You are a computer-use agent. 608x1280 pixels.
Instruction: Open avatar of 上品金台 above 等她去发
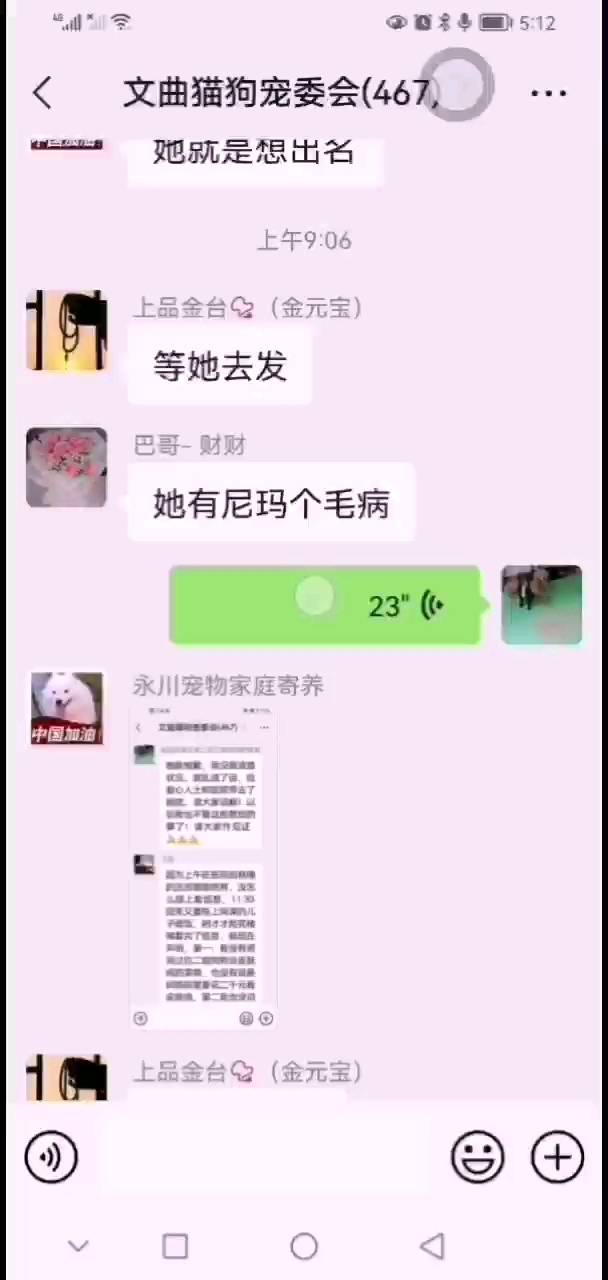tap(66, 331)
